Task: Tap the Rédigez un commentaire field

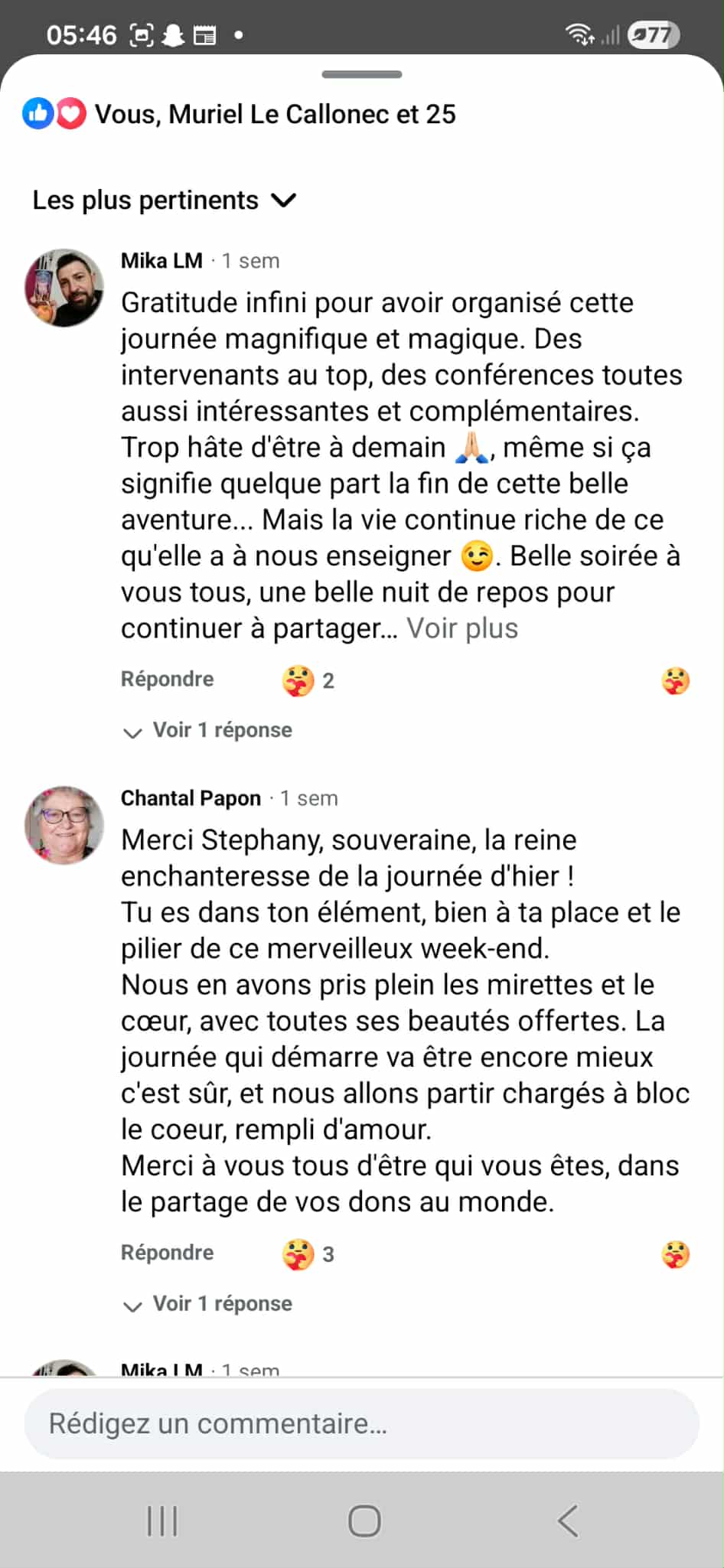Action: (361, 1424)
